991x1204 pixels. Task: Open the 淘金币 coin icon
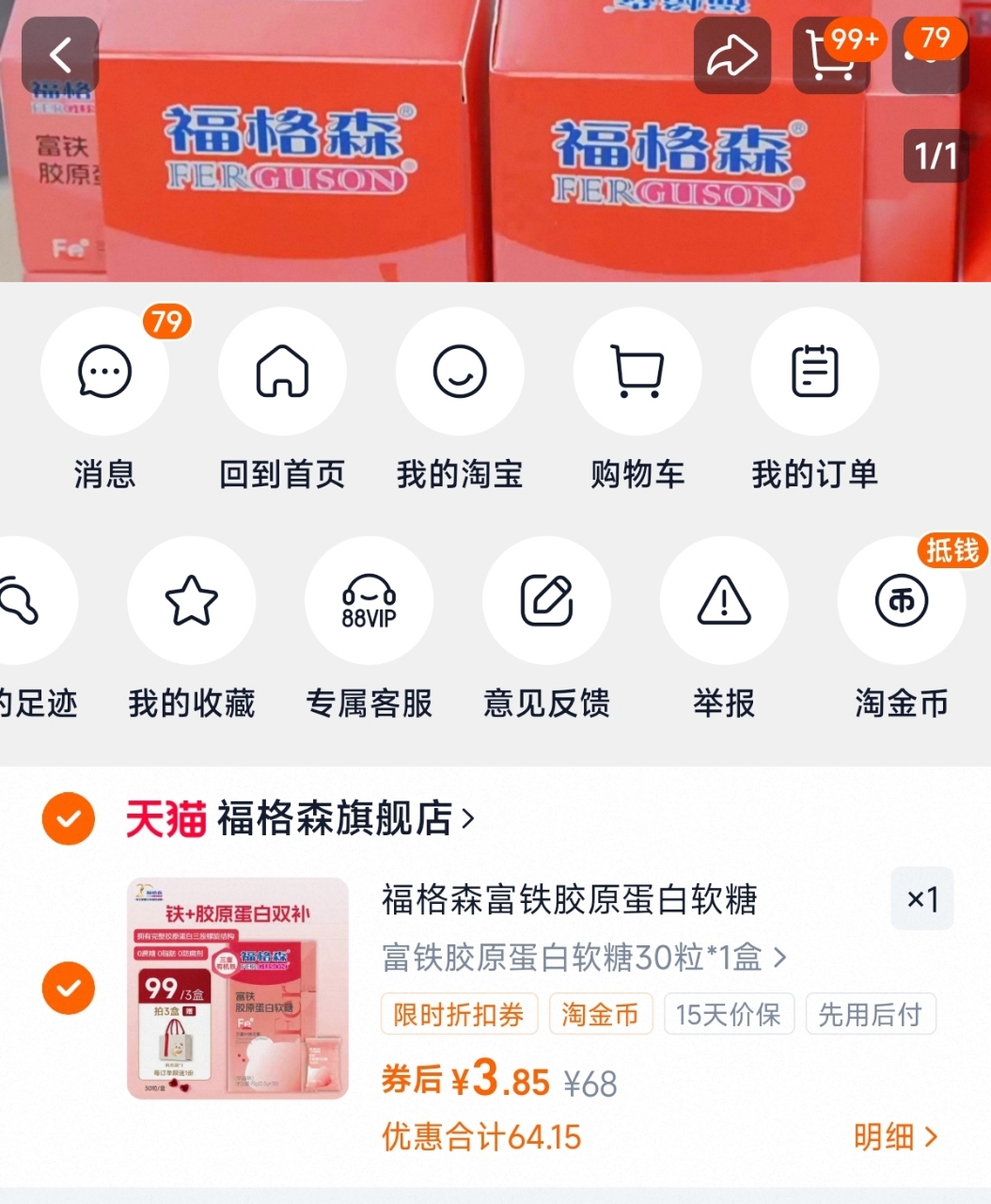point(901,600)
